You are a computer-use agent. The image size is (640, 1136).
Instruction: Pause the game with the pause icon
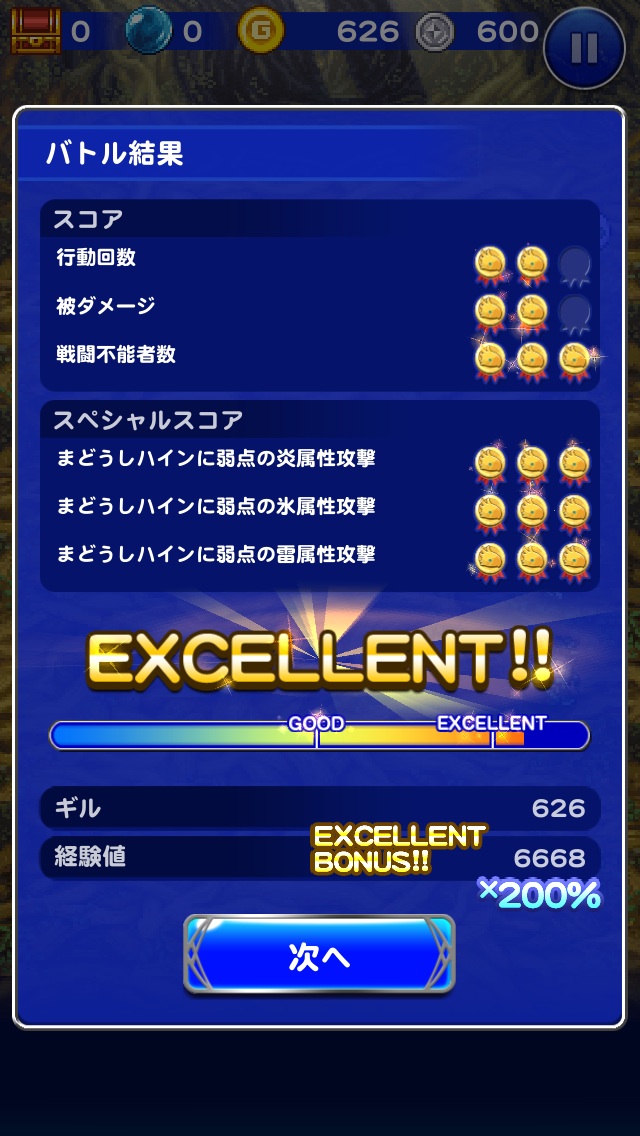coord(585,47)
